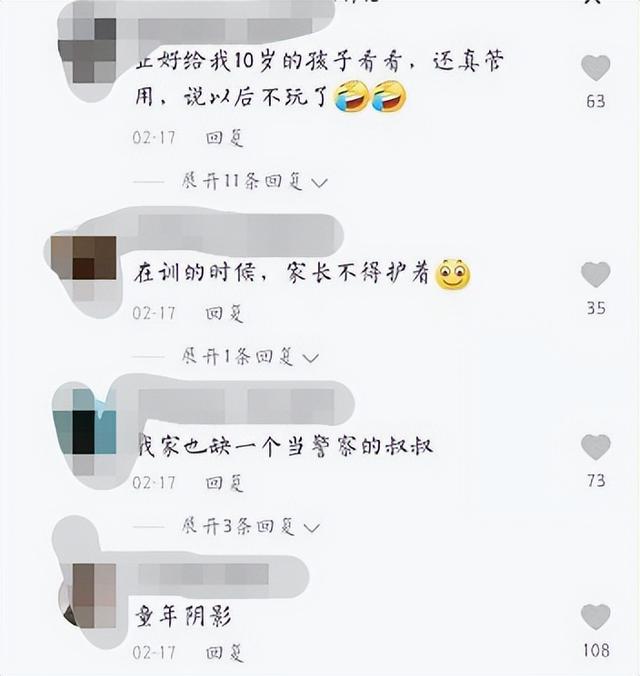Like the comment "我家也缺一个当警察的叔叔"
Viewport: 640px width, 676px height.
click(x=595, y=447)
